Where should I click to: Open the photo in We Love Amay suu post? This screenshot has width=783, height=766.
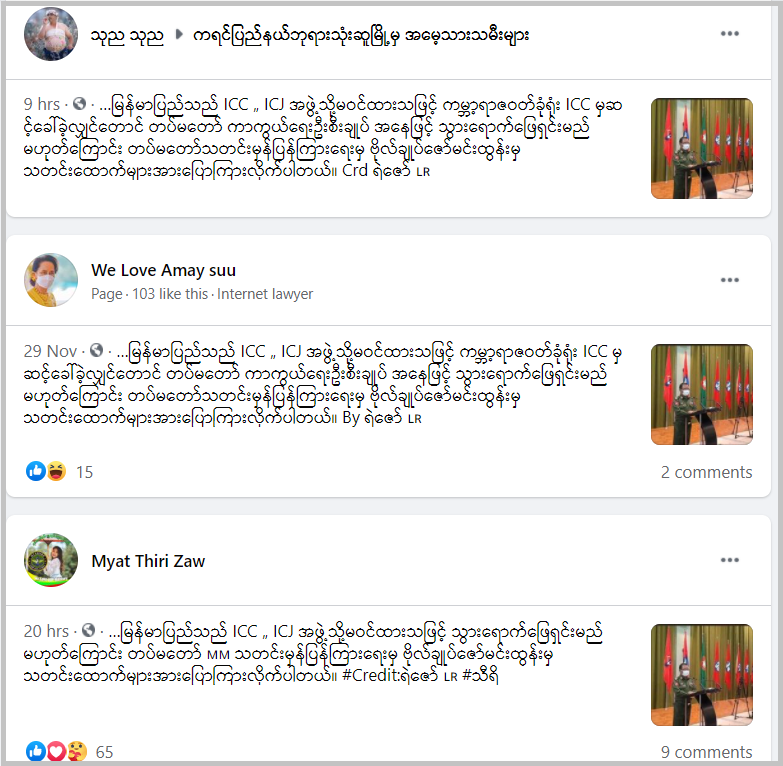701,394
